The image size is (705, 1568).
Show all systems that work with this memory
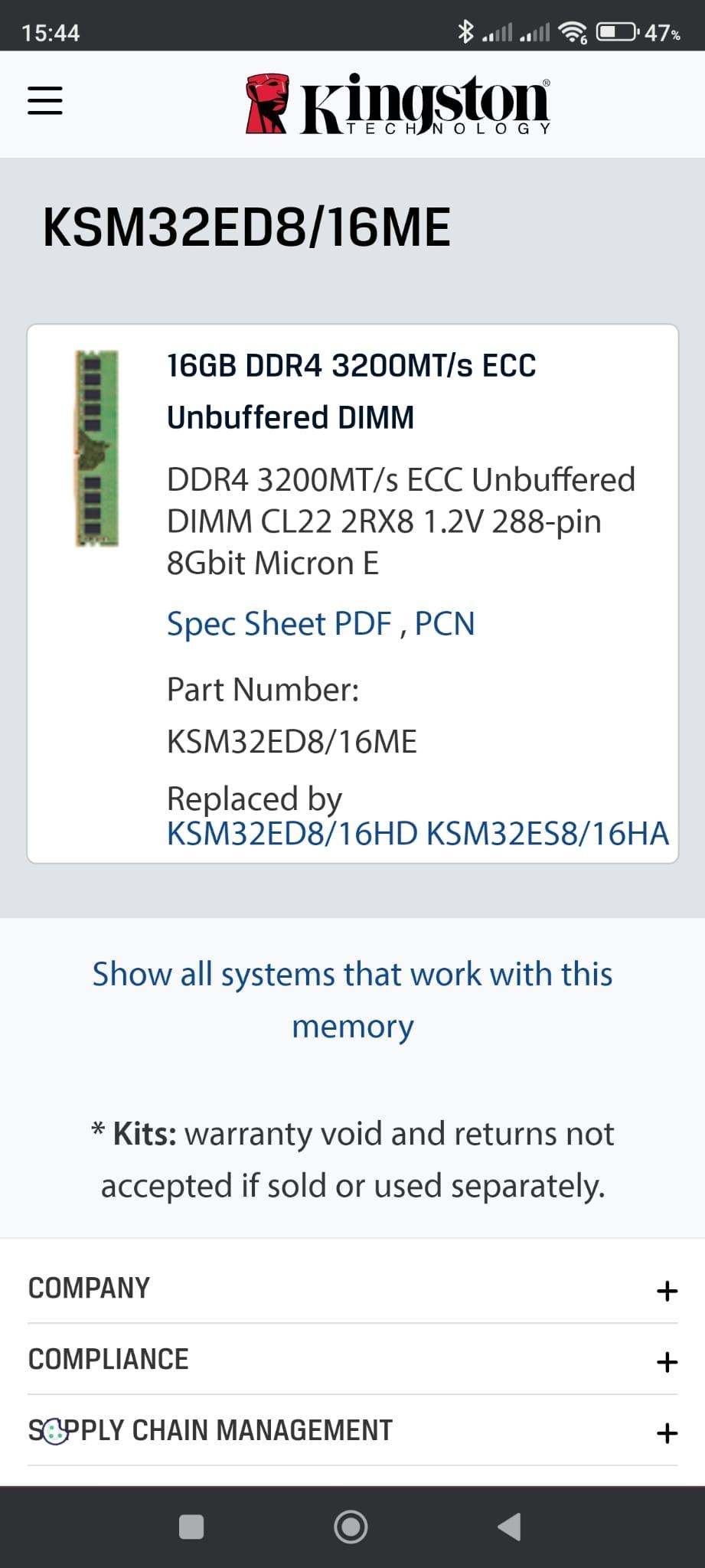tap(352, 999)
